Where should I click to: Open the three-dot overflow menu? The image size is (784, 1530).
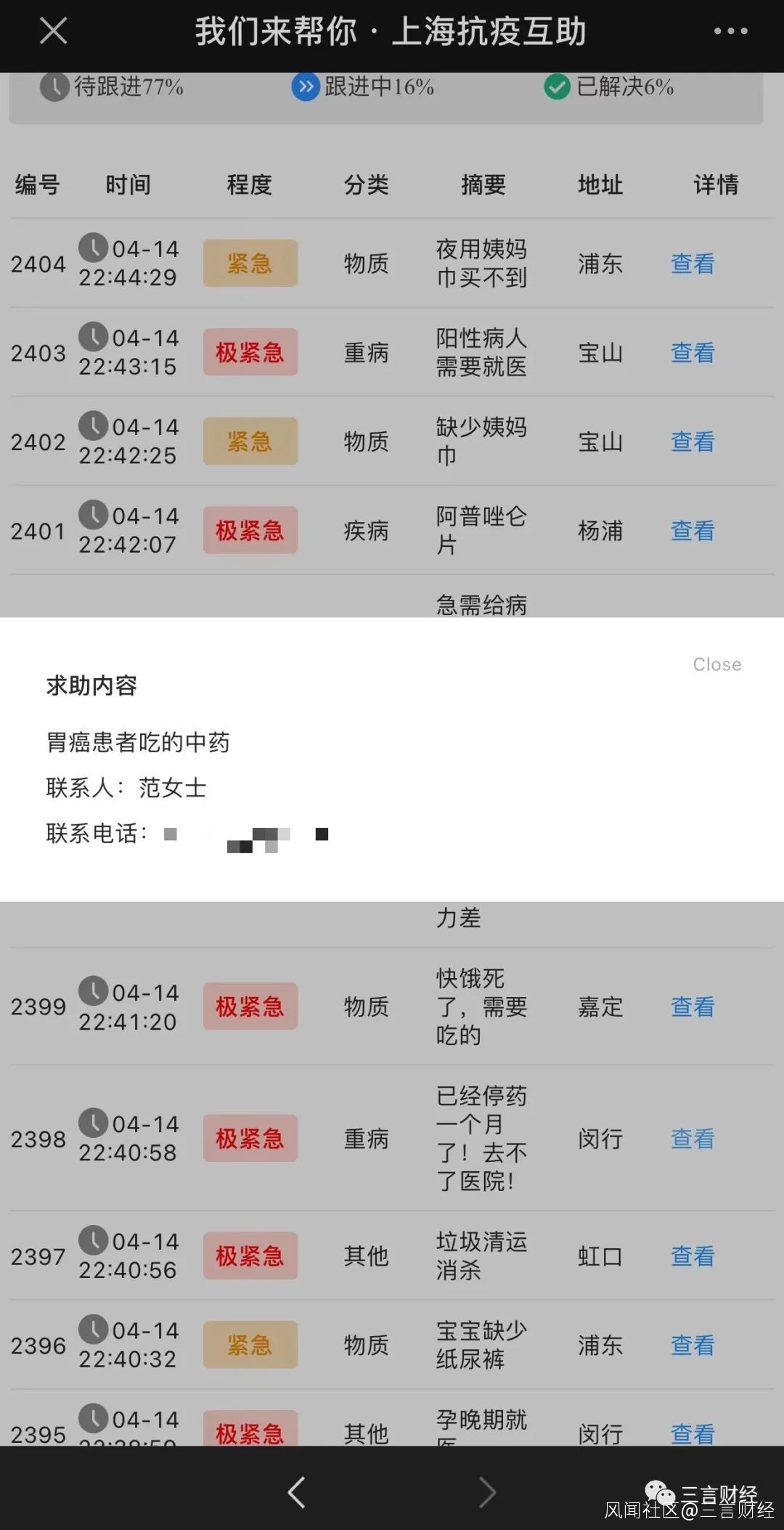730,31
